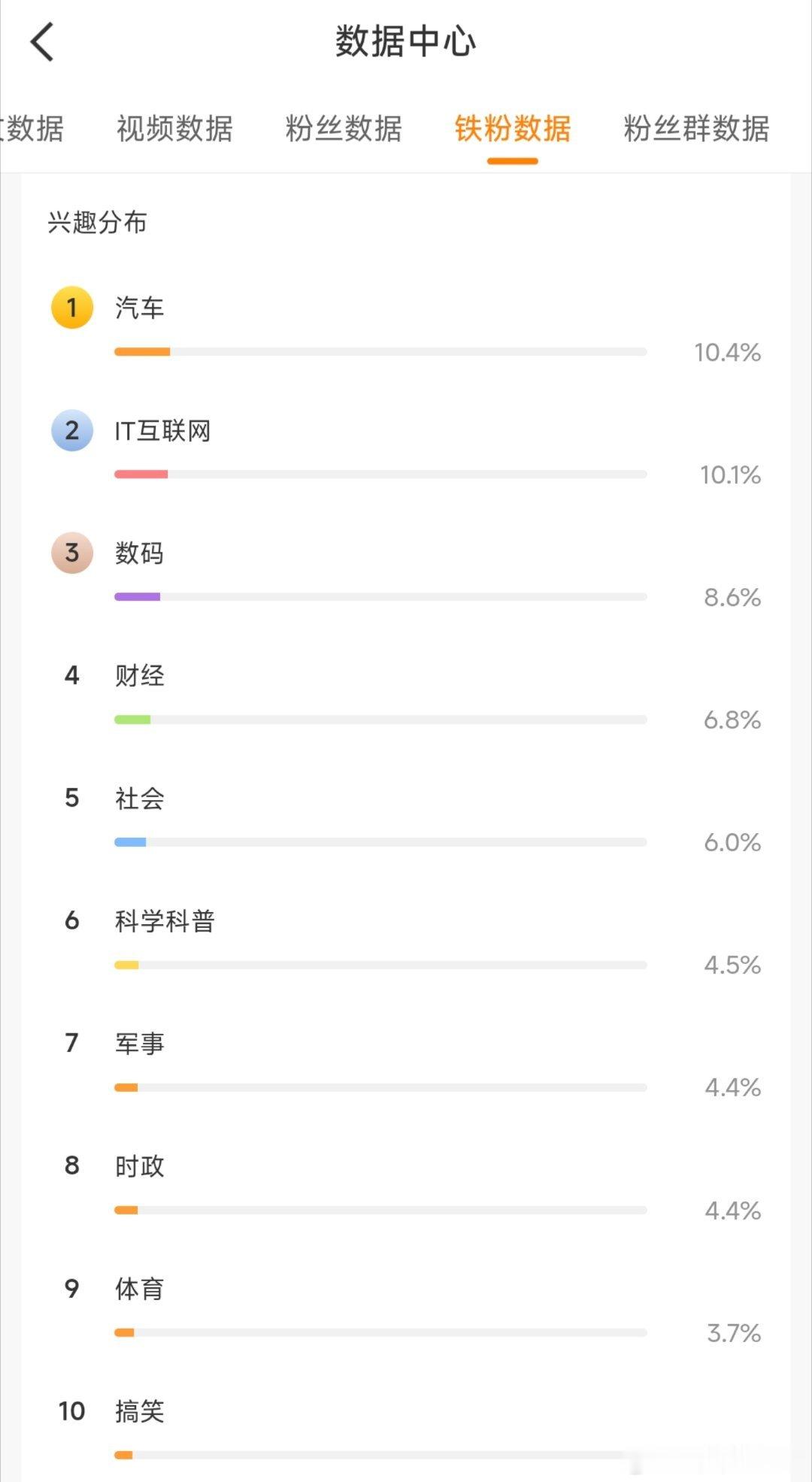This screenshot has height=1482, width=812.
Task: Open the 粉丝群数据 tab
Action: pos(695,128)
